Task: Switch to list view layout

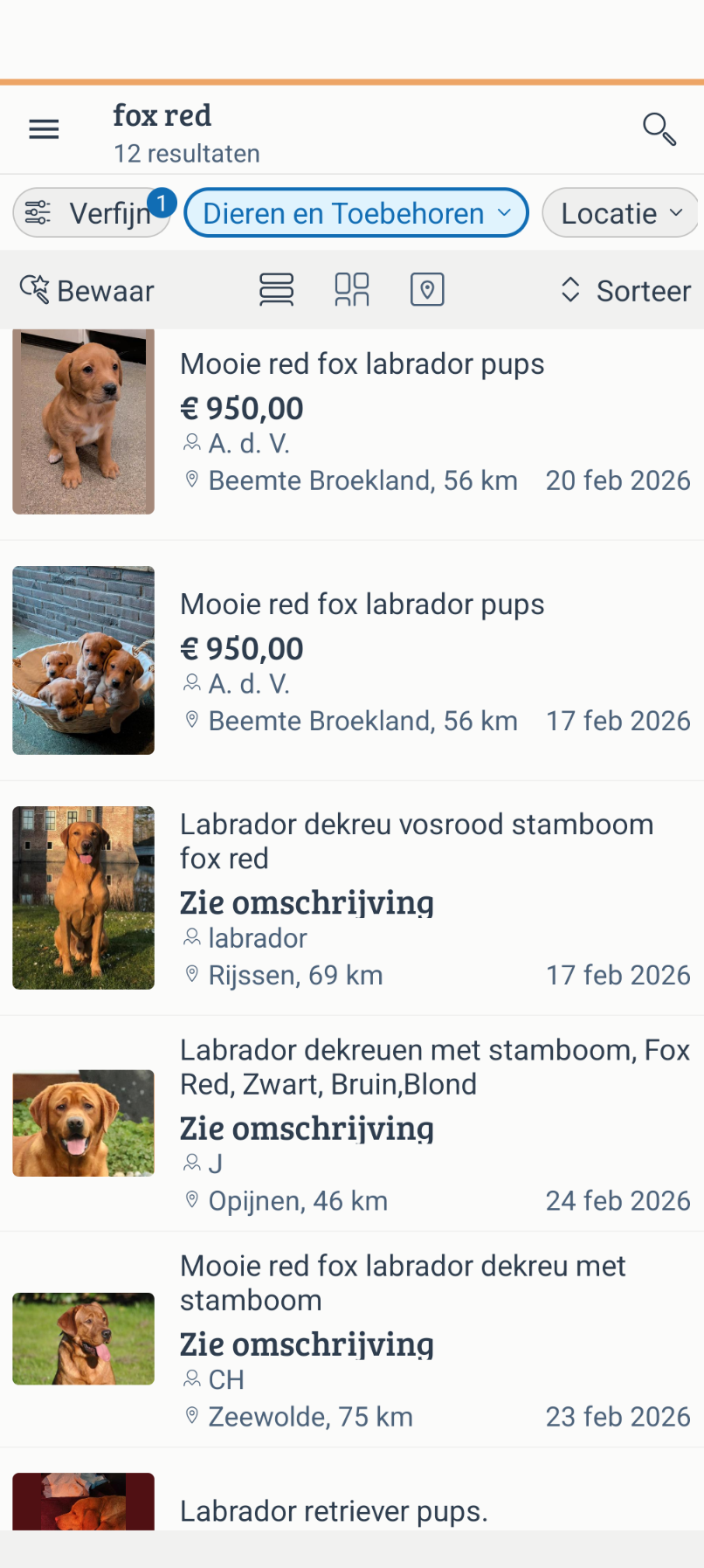Action: click(x=276, y=290)
